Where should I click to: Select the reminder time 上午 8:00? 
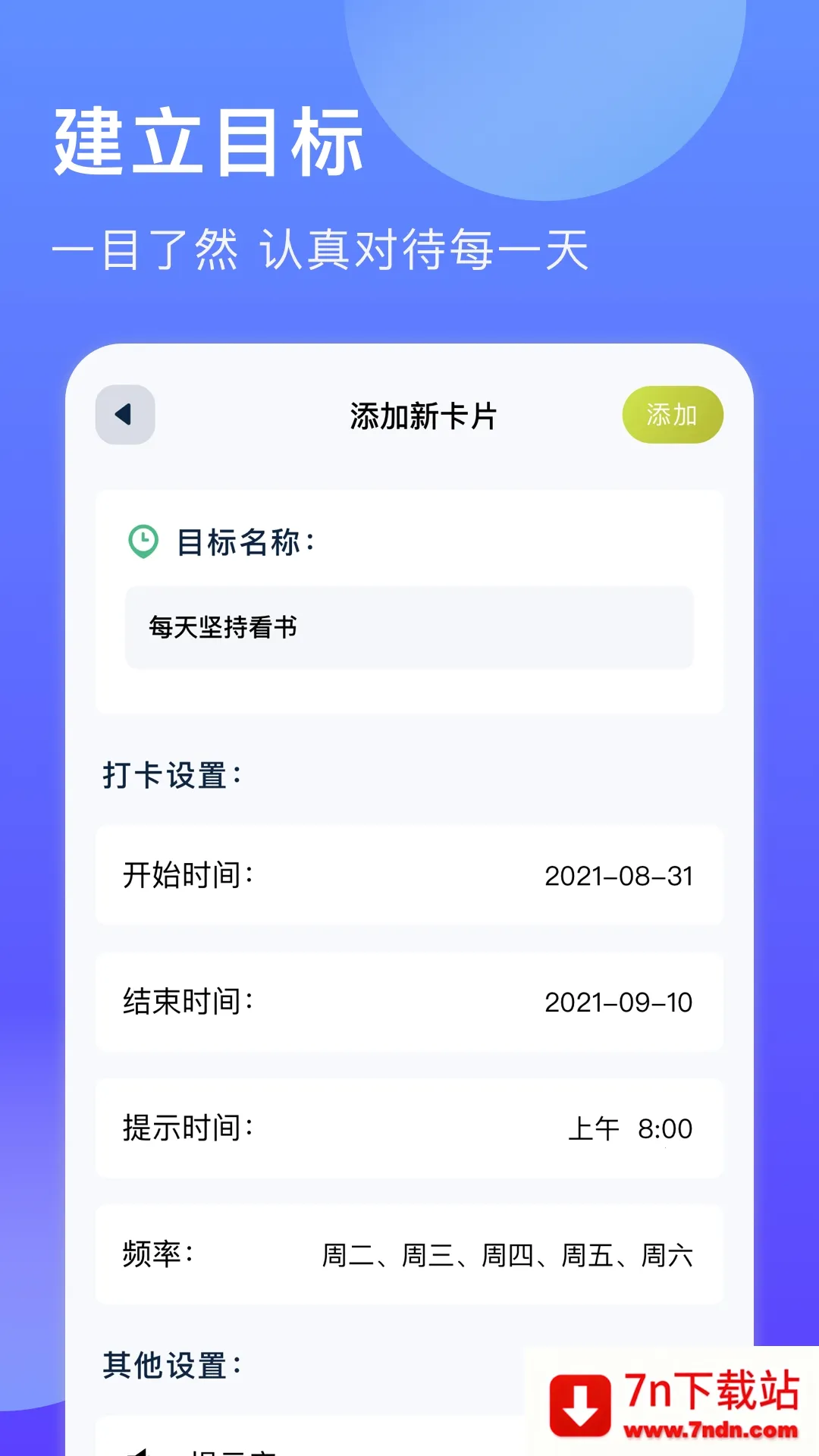coord(629,1129)
